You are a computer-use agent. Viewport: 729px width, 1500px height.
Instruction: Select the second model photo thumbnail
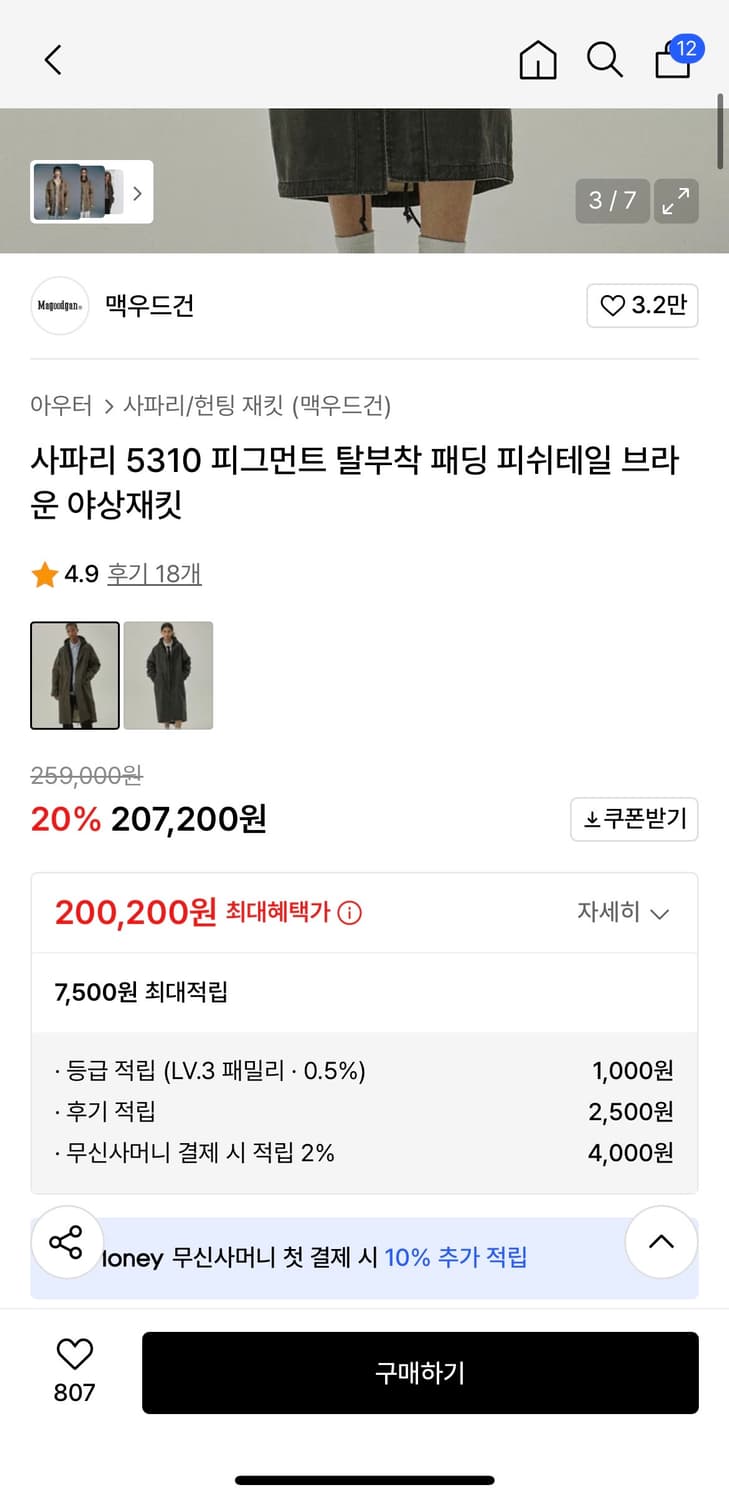tap(168, 675)
